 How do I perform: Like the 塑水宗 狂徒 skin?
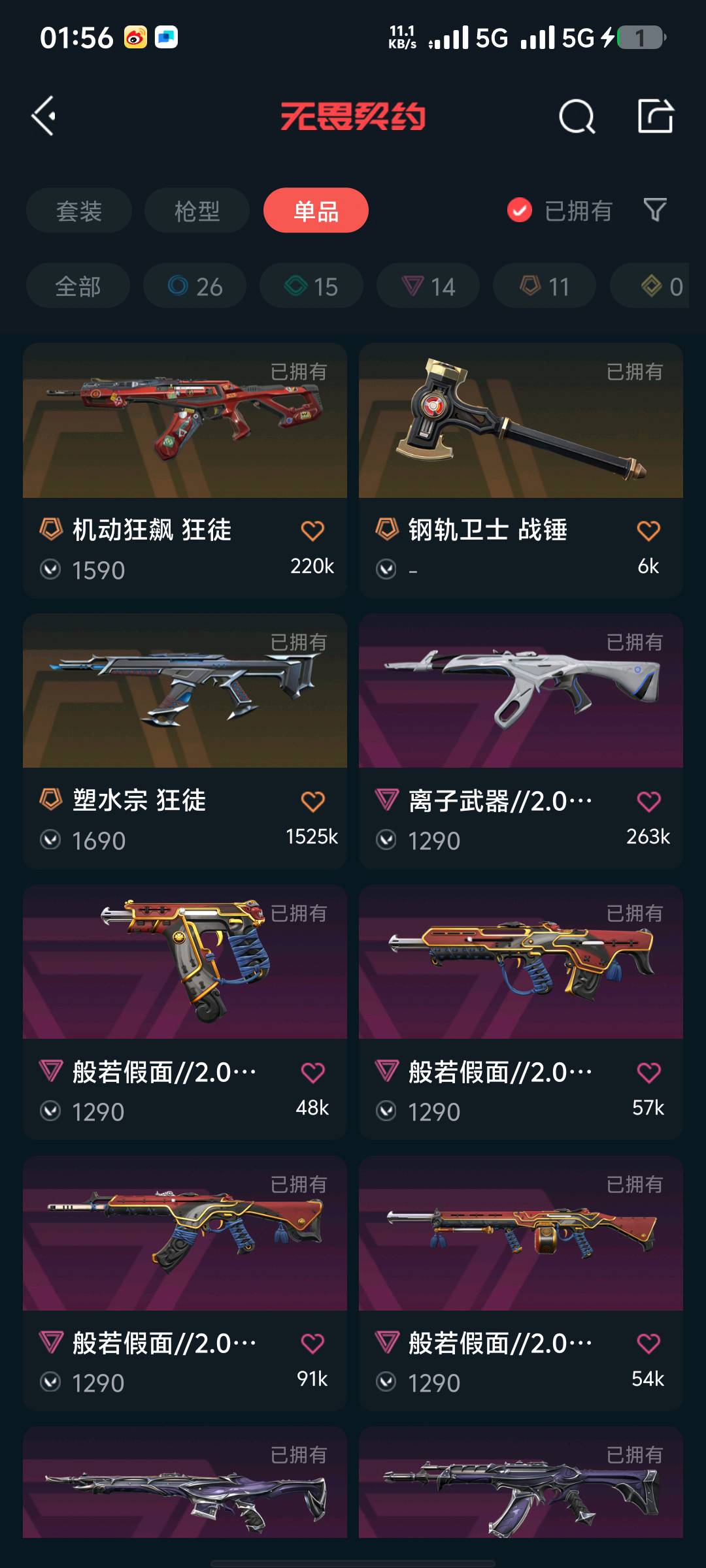[x=312, y=802]
